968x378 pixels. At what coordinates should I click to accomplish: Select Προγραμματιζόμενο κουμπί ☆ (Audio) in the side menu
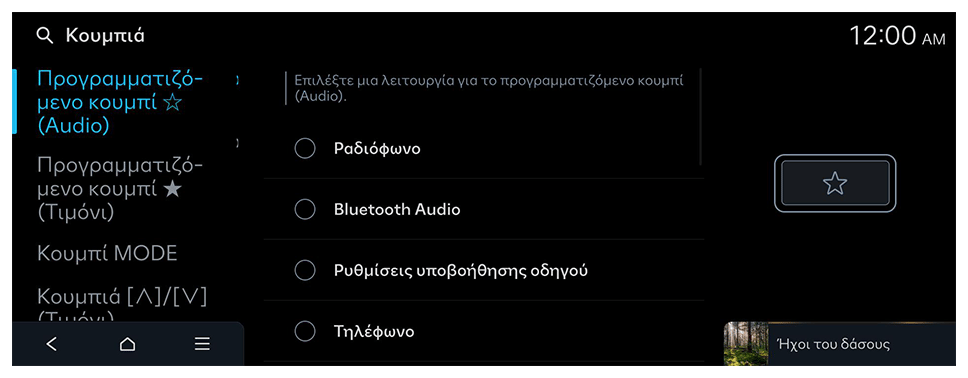[x=120, y=102]
